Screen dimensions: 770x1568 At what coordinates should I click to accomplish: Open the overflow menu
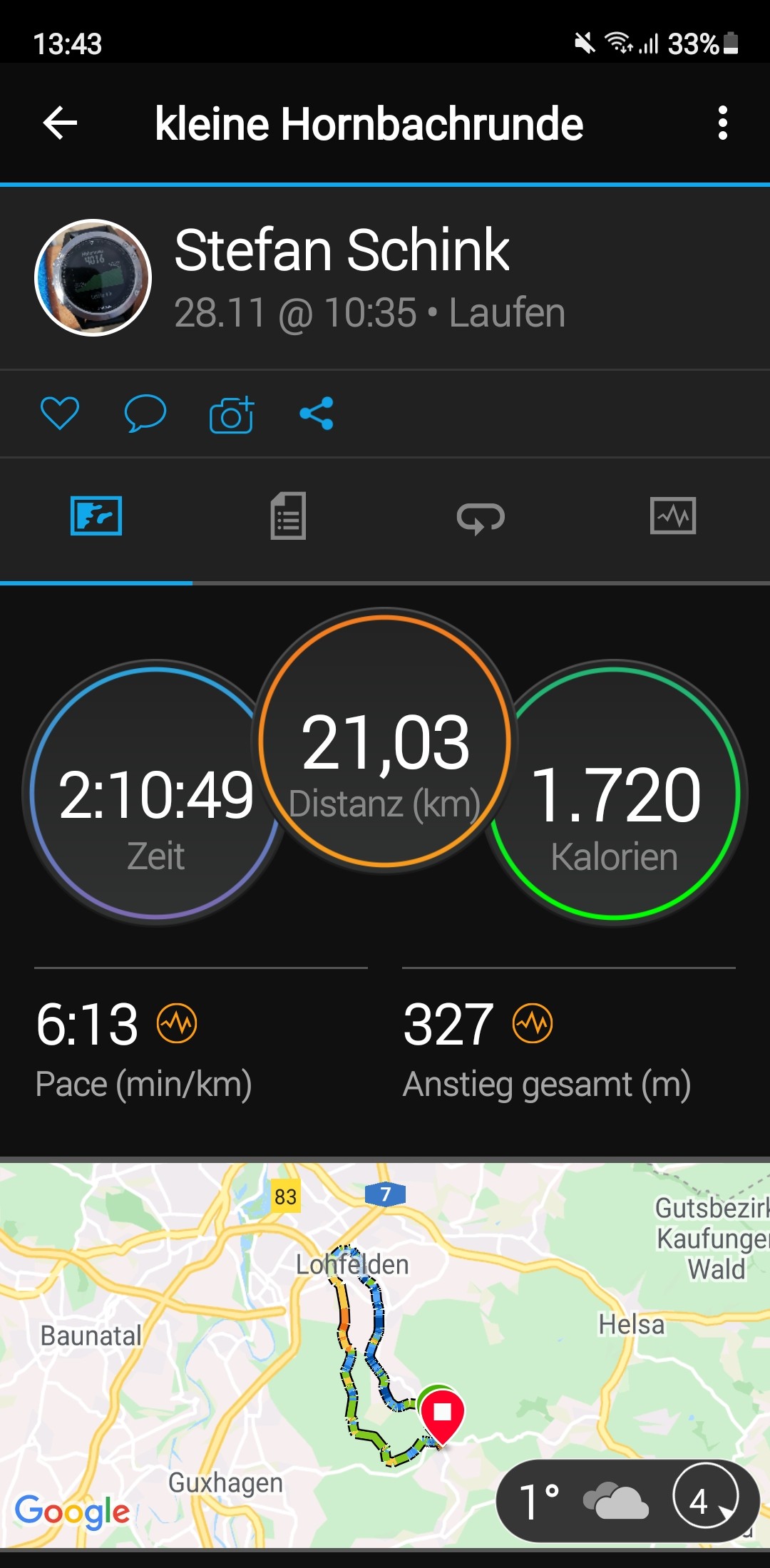[722, 123]
